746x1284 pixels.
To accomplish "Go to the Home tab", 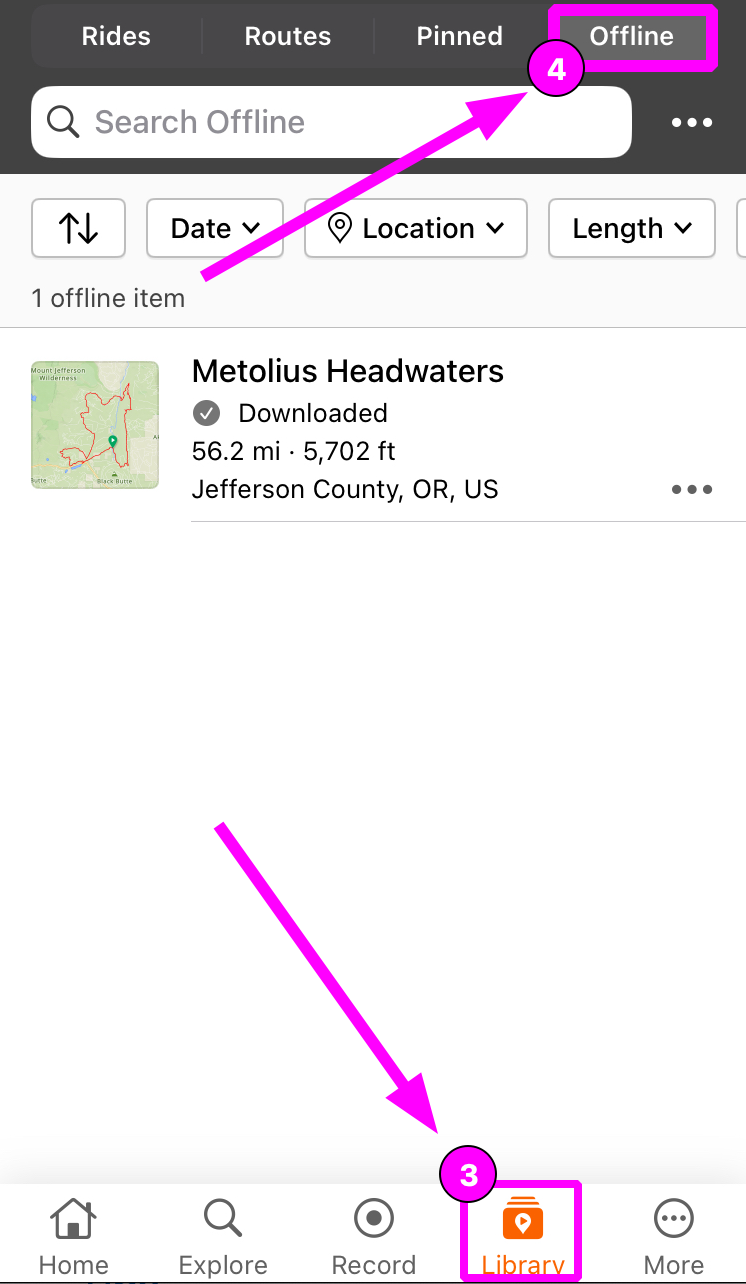I will [73, 1238].
